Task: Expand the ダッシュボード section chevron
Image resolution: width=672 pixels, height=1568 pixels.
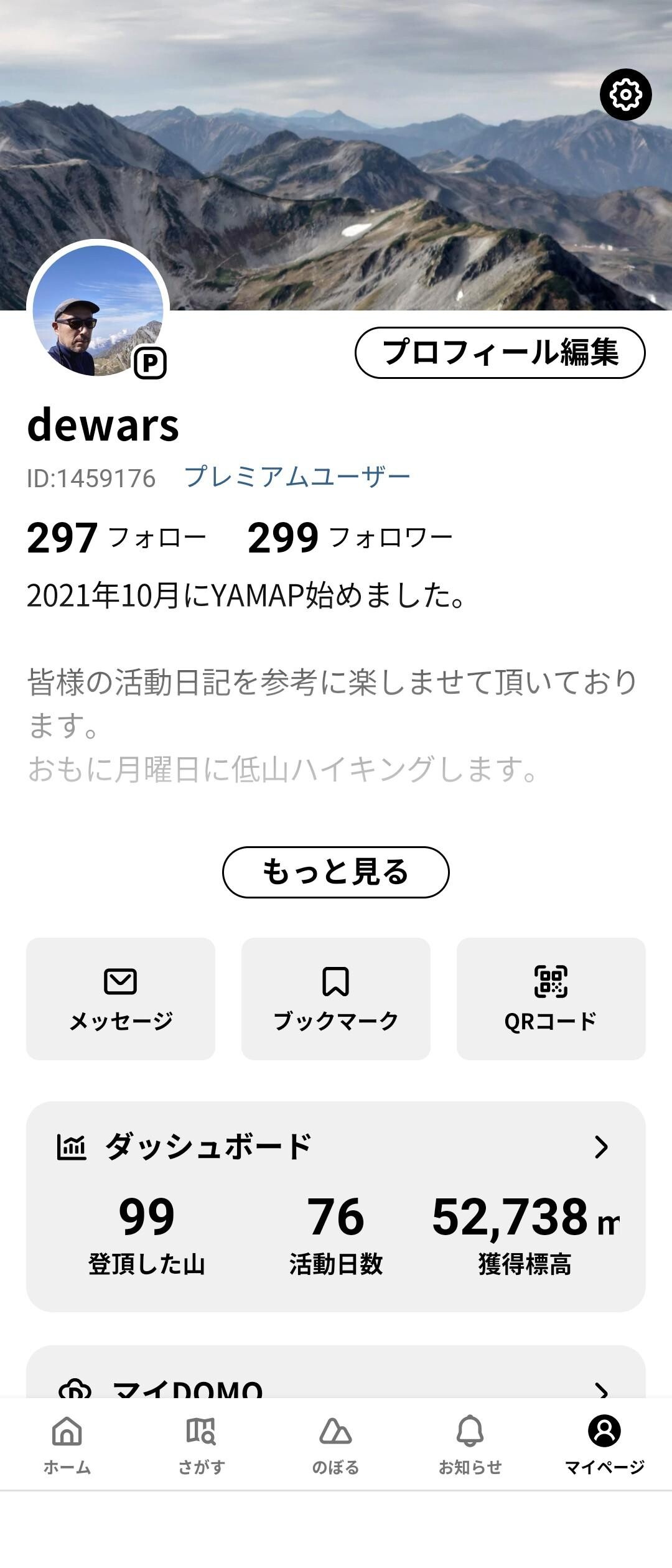Action: coord(602,1148)
